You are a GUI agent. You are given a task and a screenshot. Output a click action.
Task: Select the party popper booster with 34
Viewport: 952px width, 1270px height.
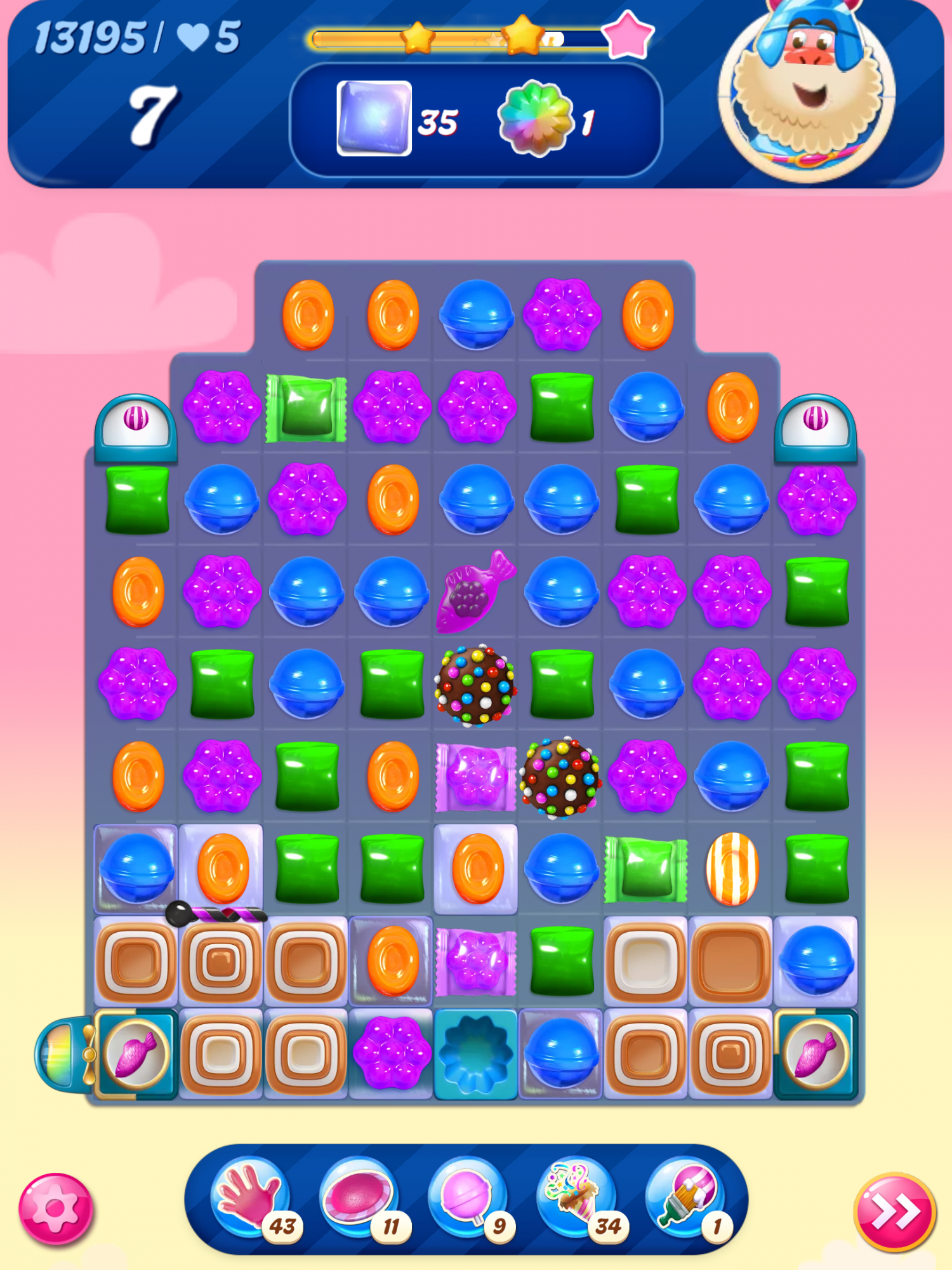[x=576, y=1198]
